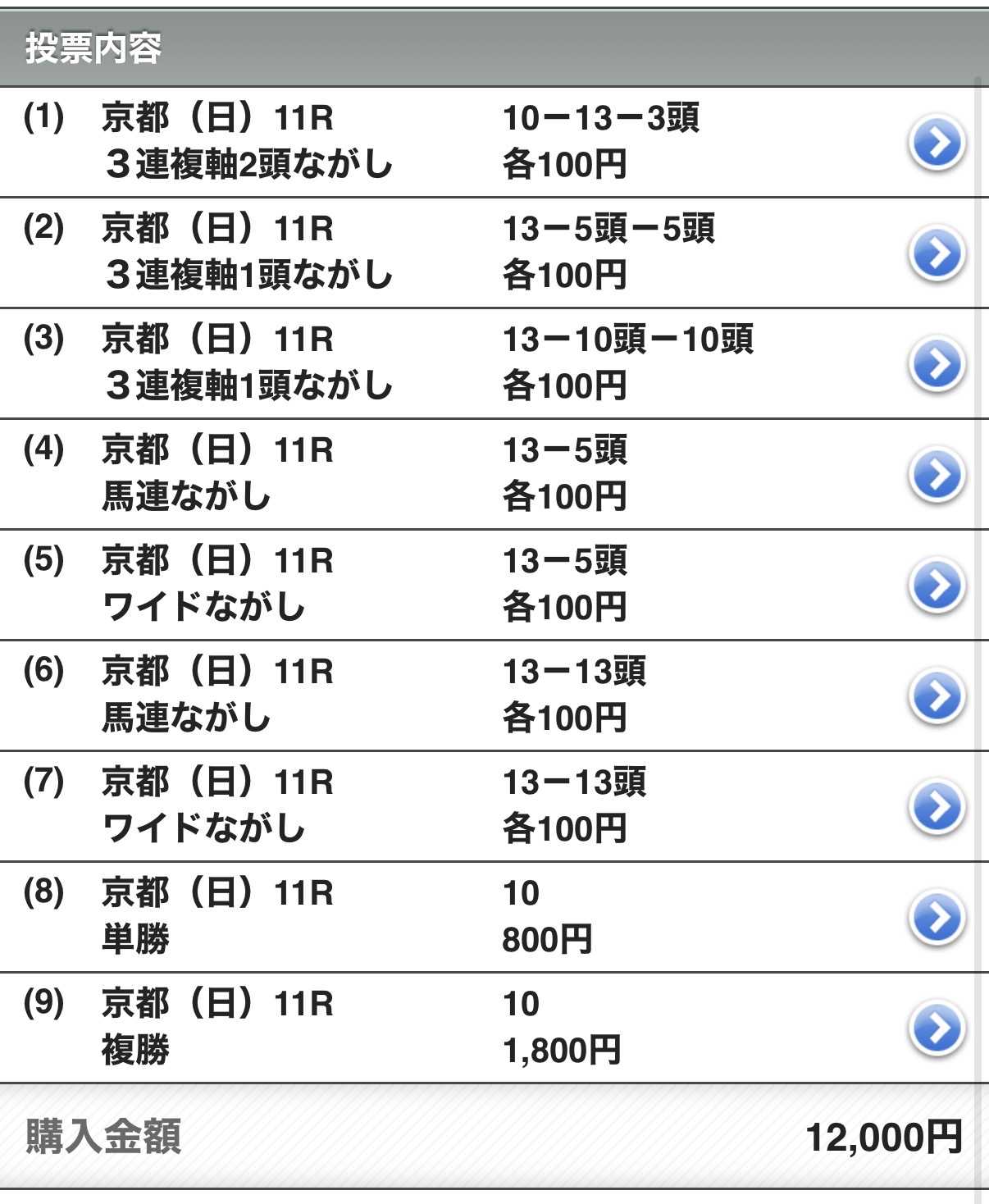Open bet (2) 13ー5頭ー5頭 details
This screenshot has width=989, height=1204.
[937, 253]
